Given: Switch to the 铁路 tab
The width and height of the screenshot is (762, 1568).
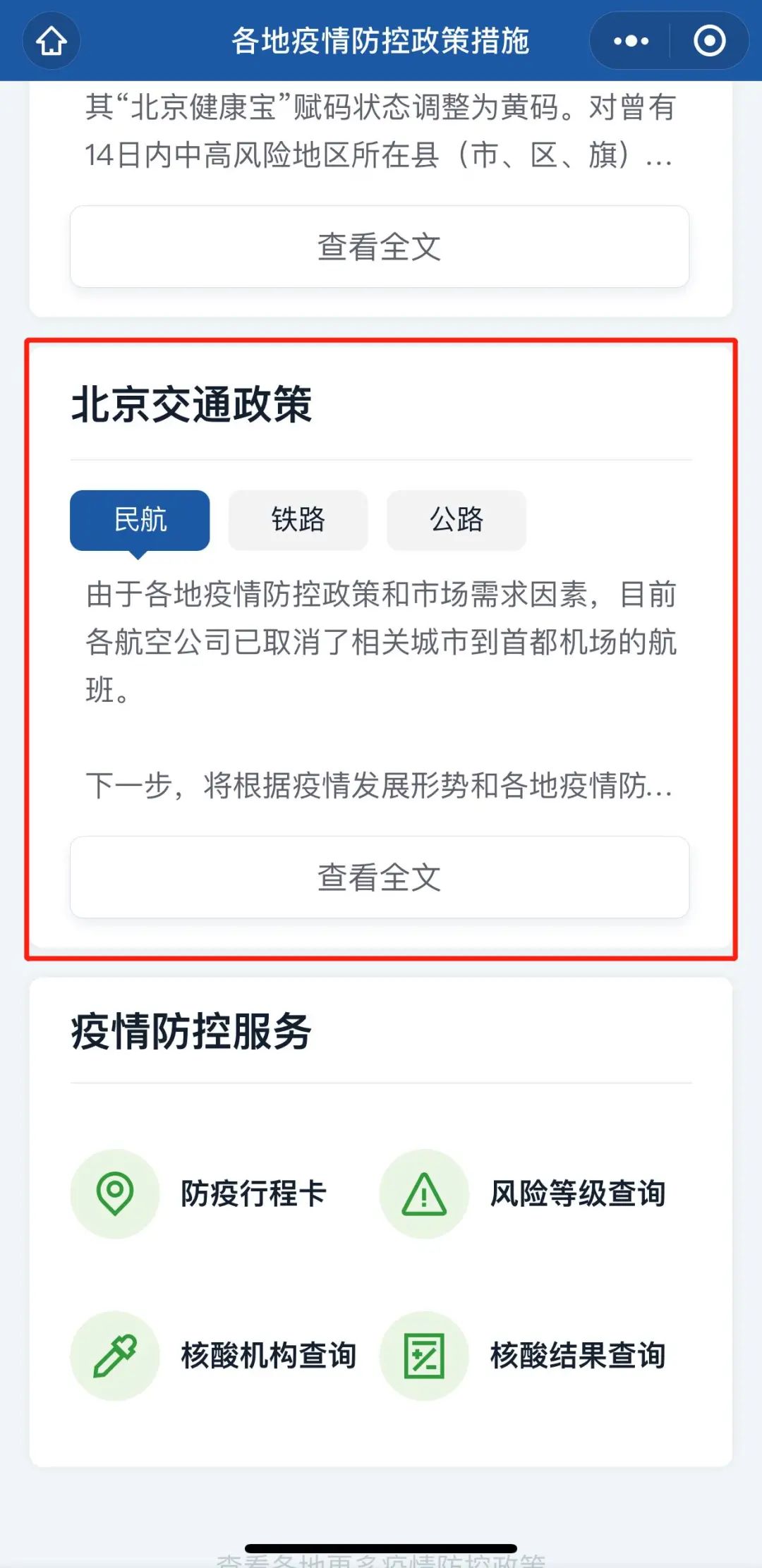Looking at the screenshot, I should point(298,521).
